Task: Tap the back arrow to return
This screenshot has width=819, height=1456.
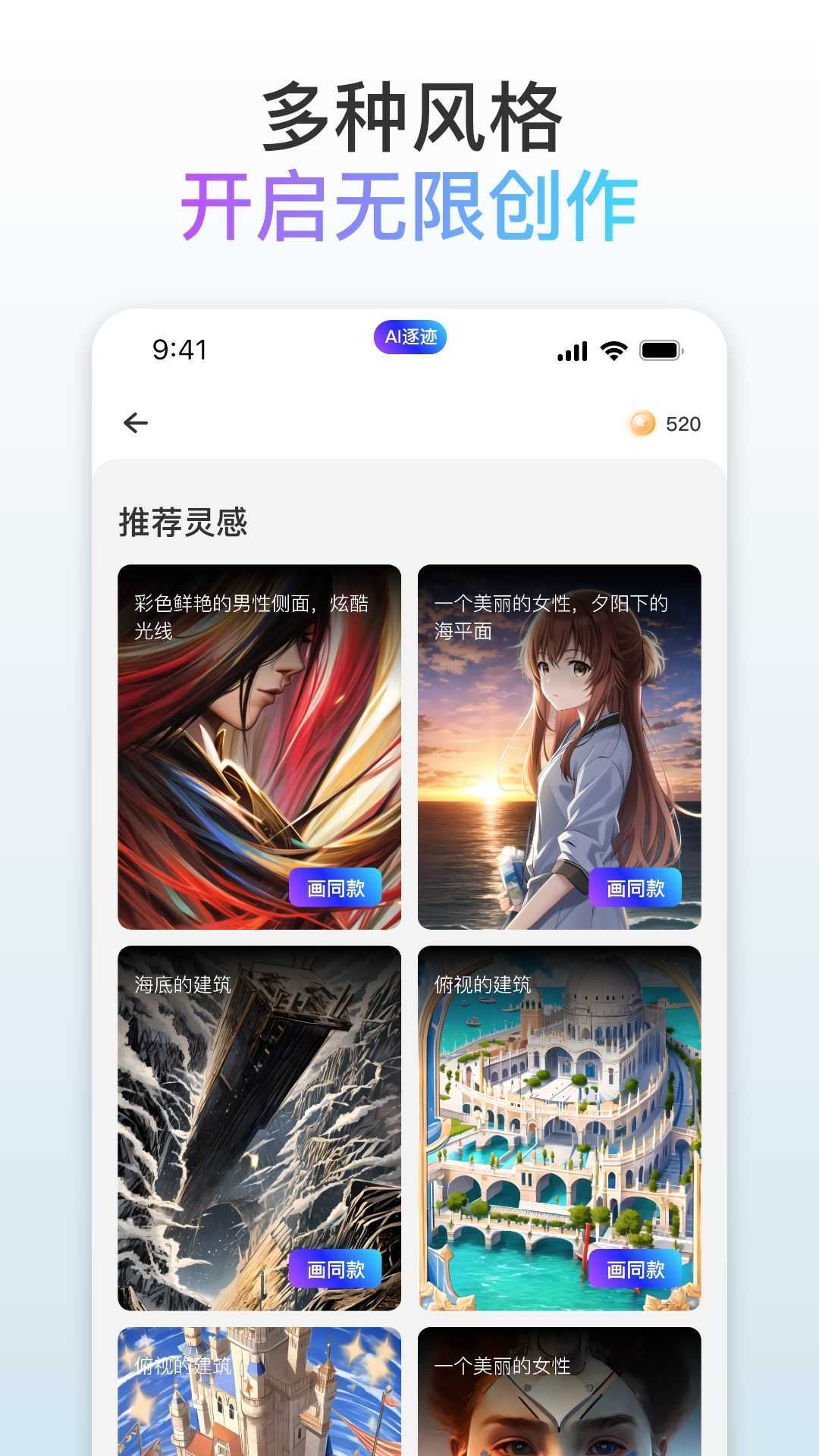Action: pyautogui.click(x=136, y=422)
